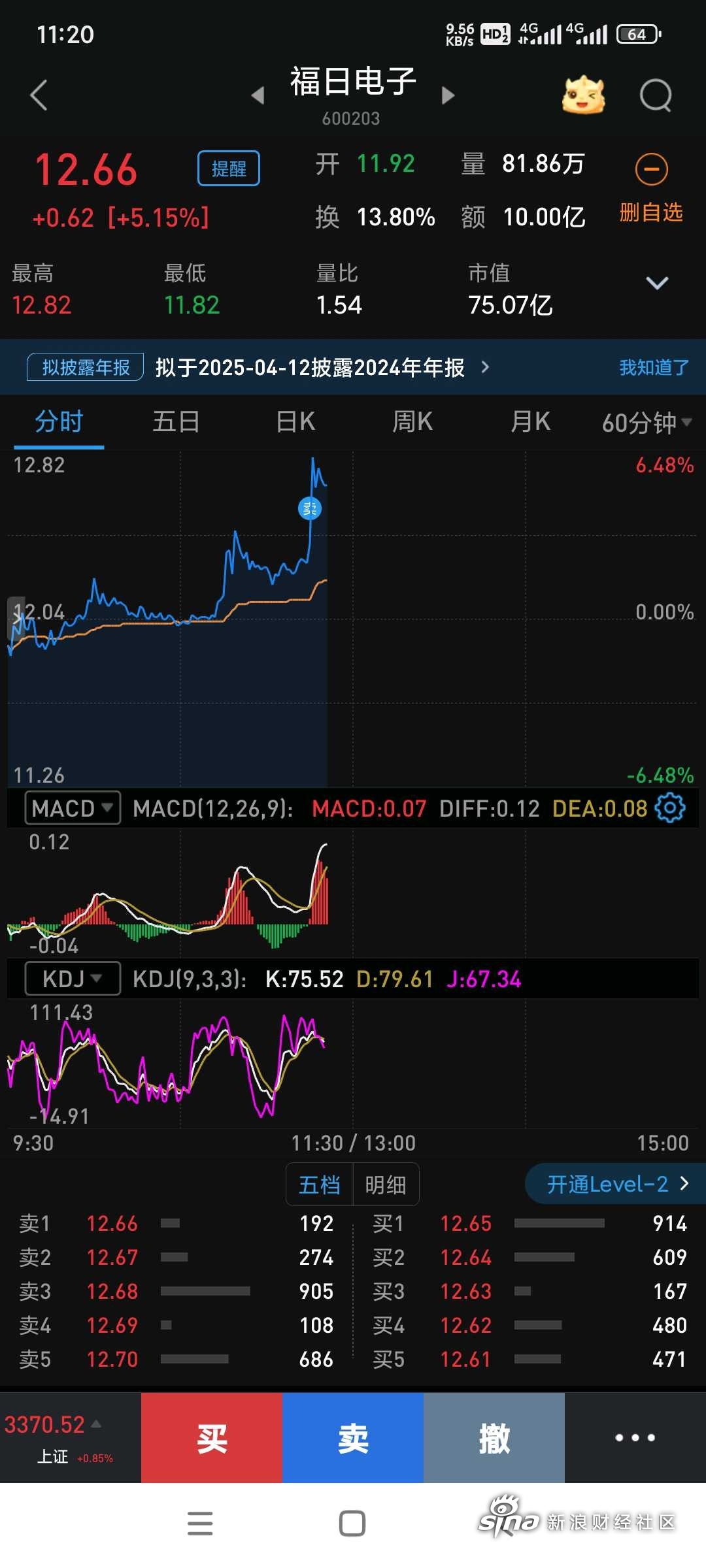The width and height of the screenshot is (706, 1568).
Task: Tap the mascot assistant icon
Action: pyautogui.click(x=583, y=95)
